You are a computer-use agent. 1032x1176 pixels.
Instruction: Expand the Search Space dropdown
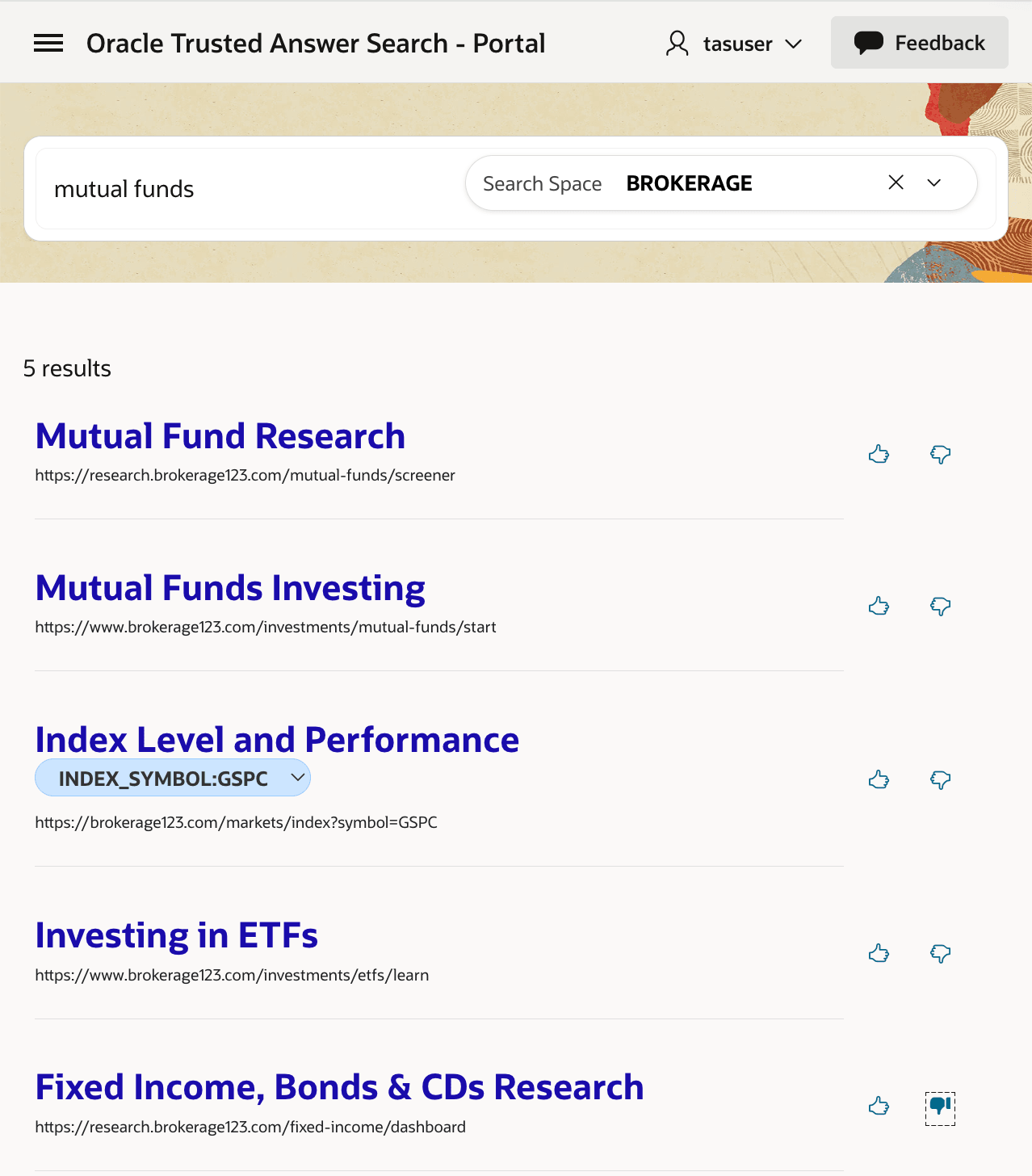point(934,183)
